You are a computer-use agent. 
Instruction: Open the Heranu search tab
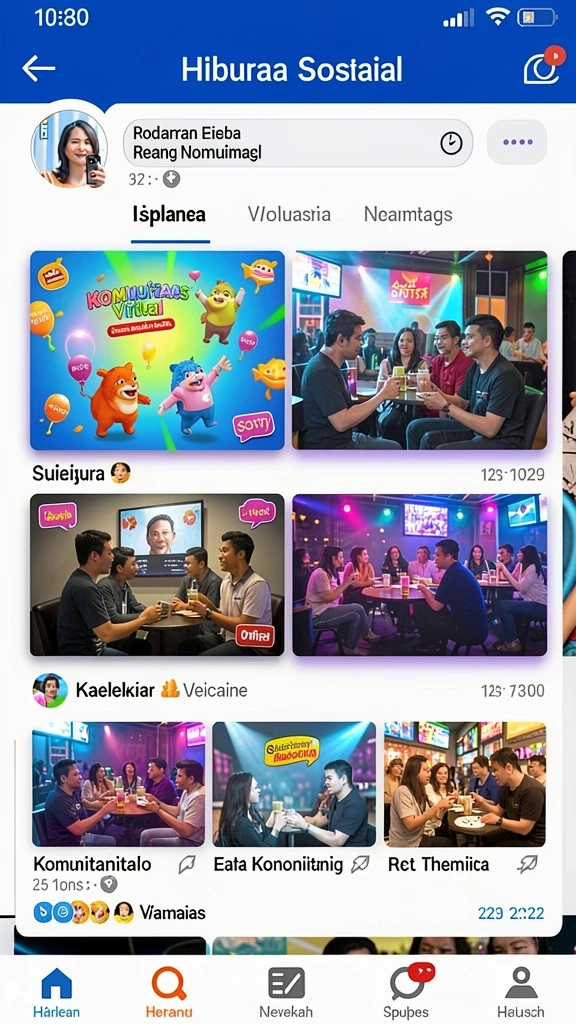click(x=168, y=993)
